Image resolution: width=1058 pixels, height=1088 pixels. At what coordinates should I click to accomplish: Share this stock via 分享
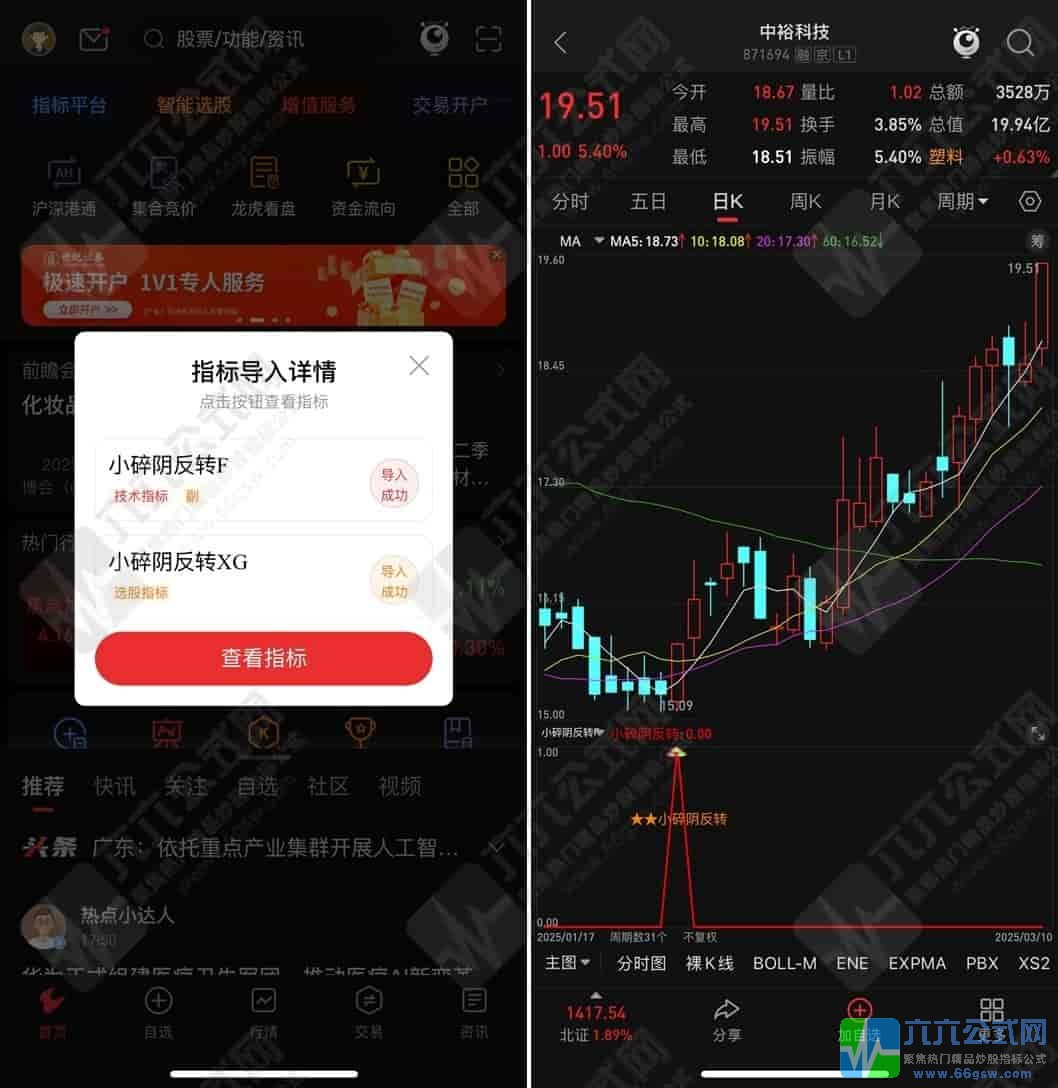[x=726, y=1018]
